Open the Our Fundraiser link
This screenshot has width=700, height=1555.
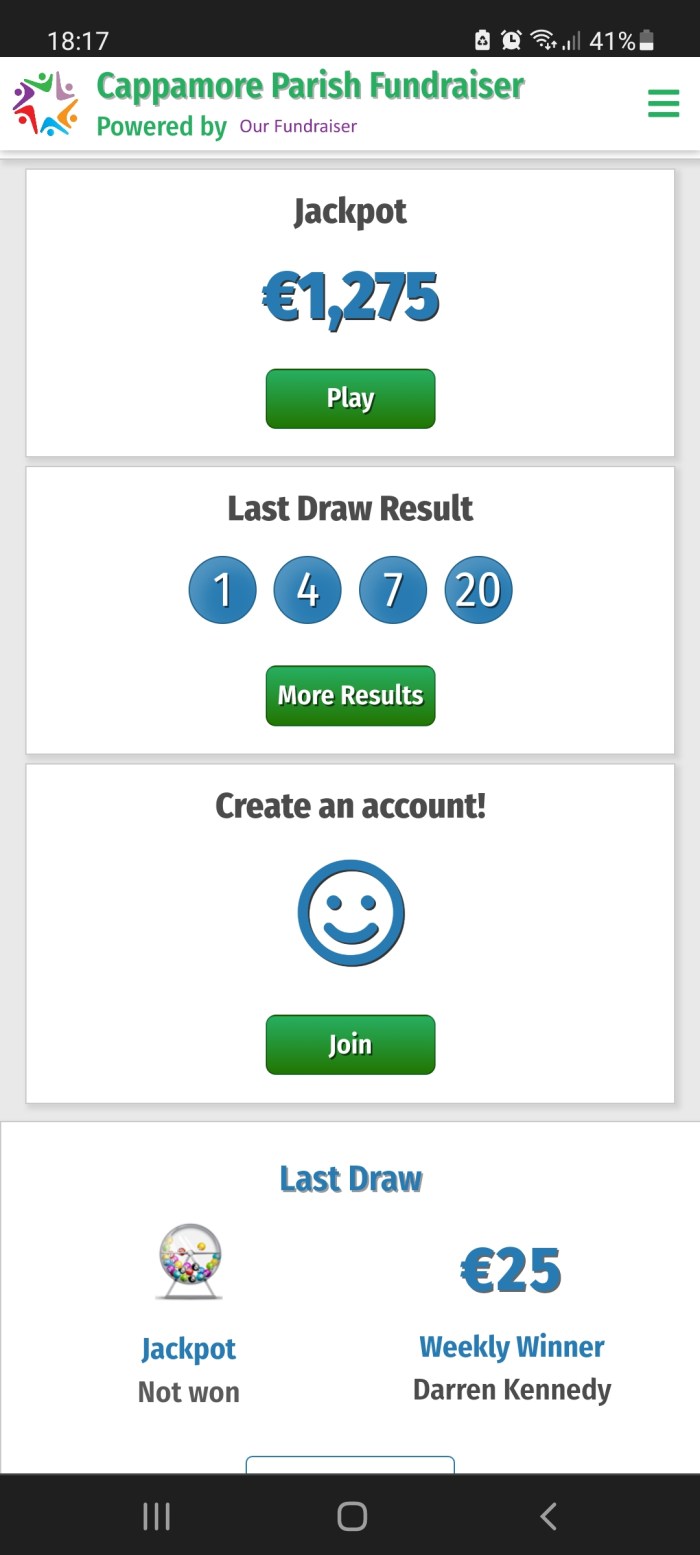click(x=298, y=127)
